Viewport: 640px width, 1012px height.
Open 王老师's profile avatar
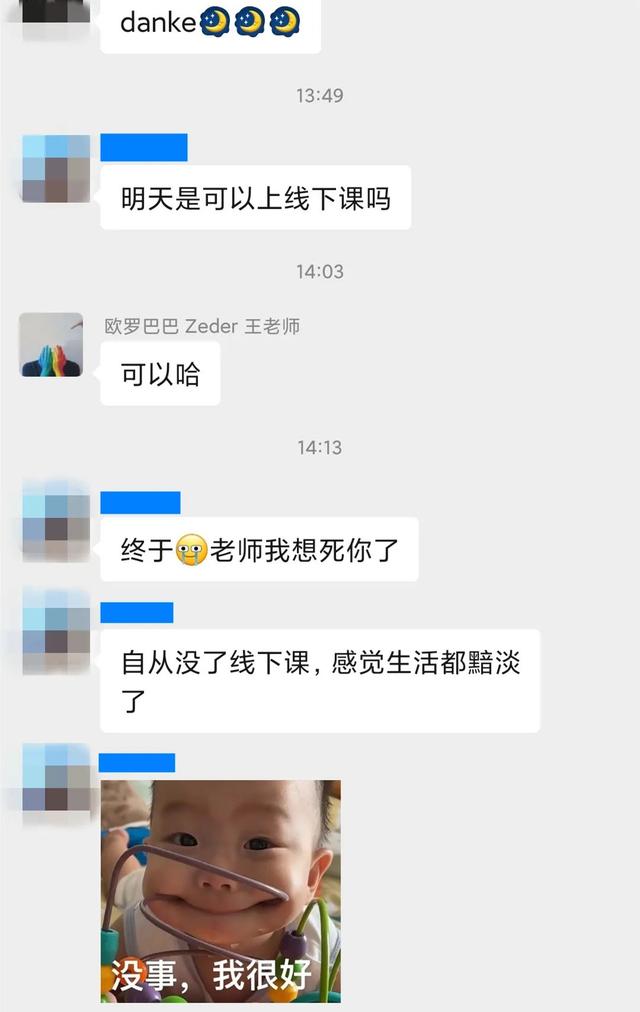(51, 344)
